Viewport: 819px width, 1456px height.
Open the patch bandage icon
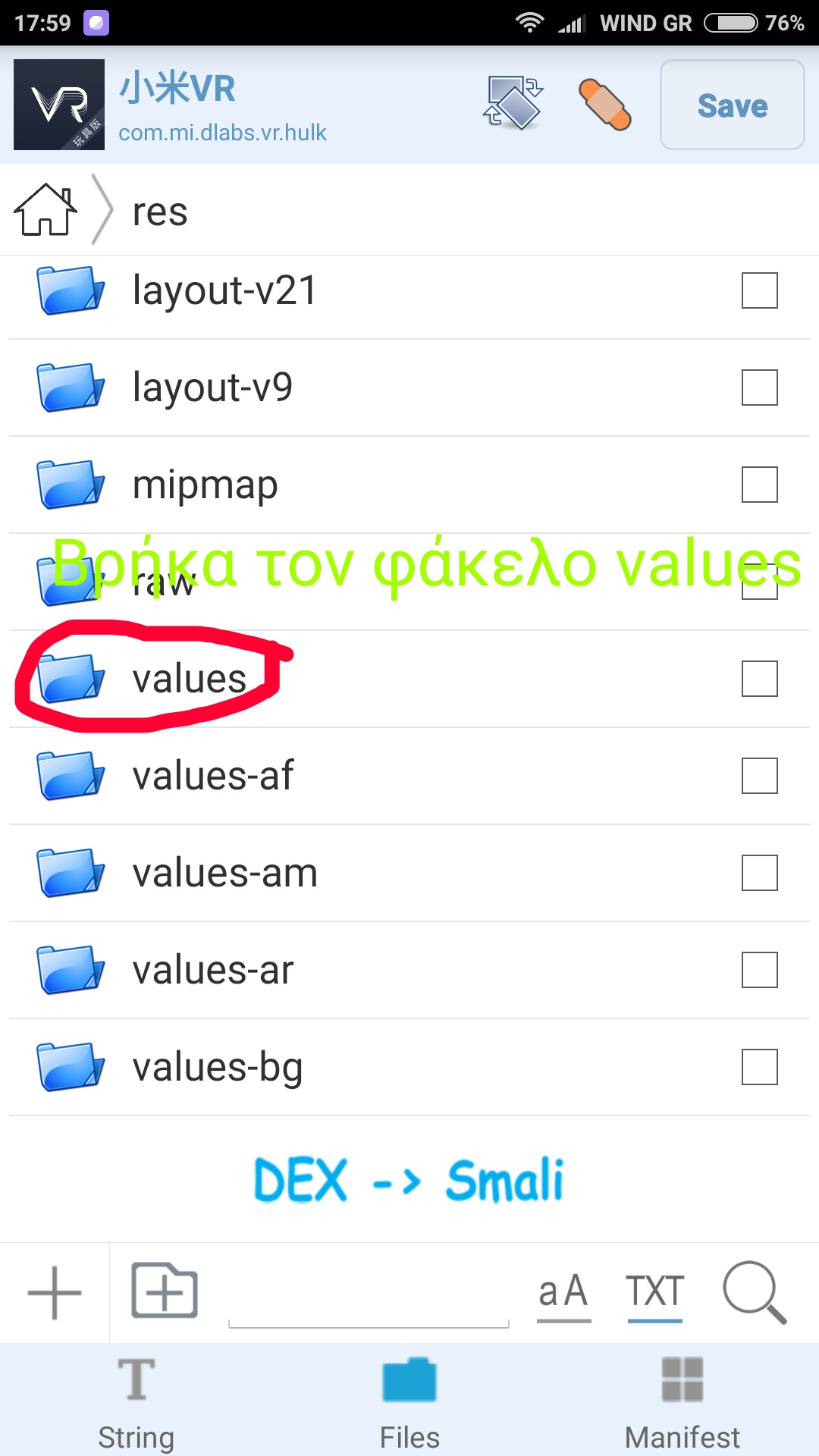coord(604,105)
